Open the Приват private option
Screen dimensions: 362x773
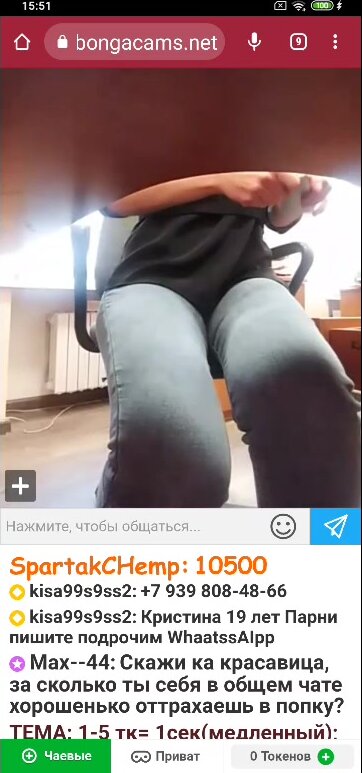point(166,756)
